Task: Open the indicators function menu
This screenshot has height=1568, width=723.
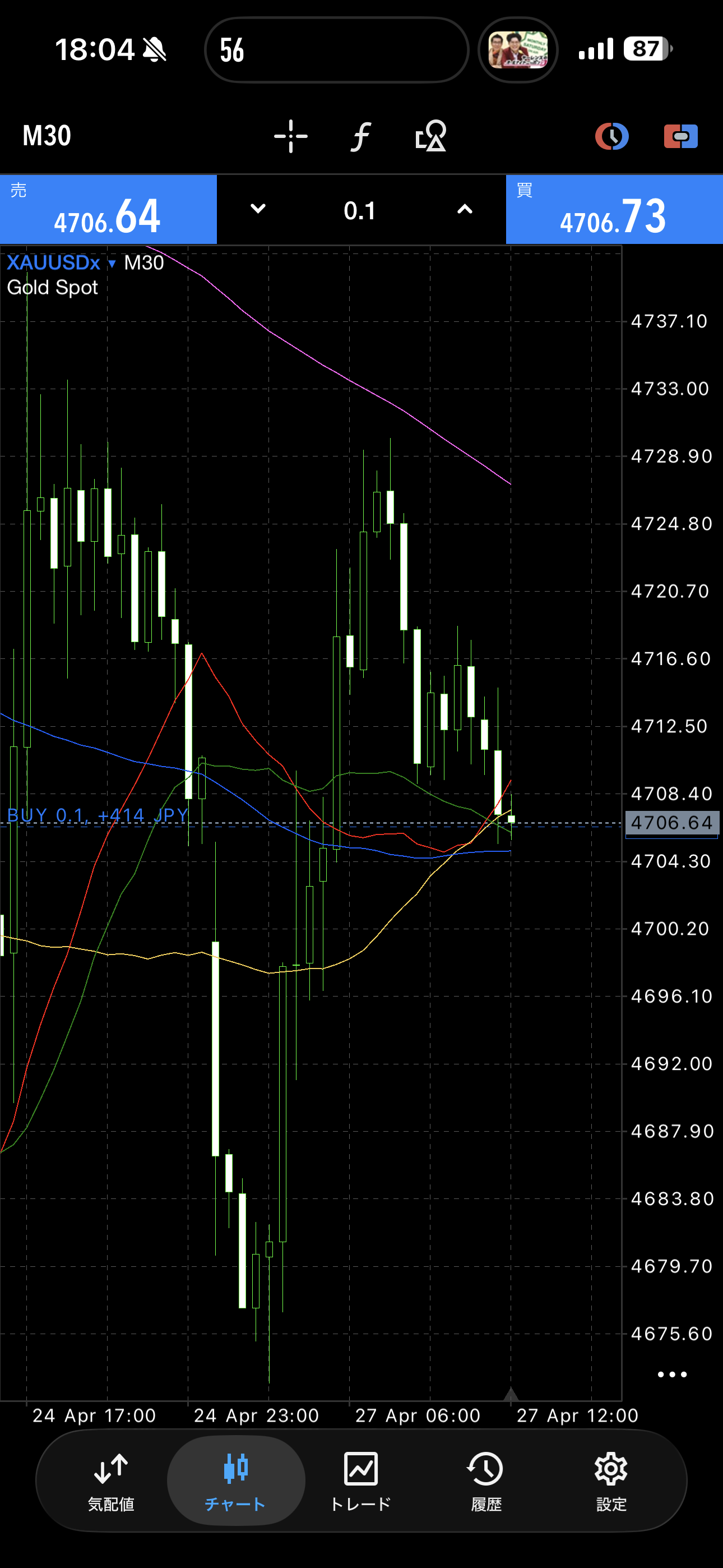Action: pos(360,136)
